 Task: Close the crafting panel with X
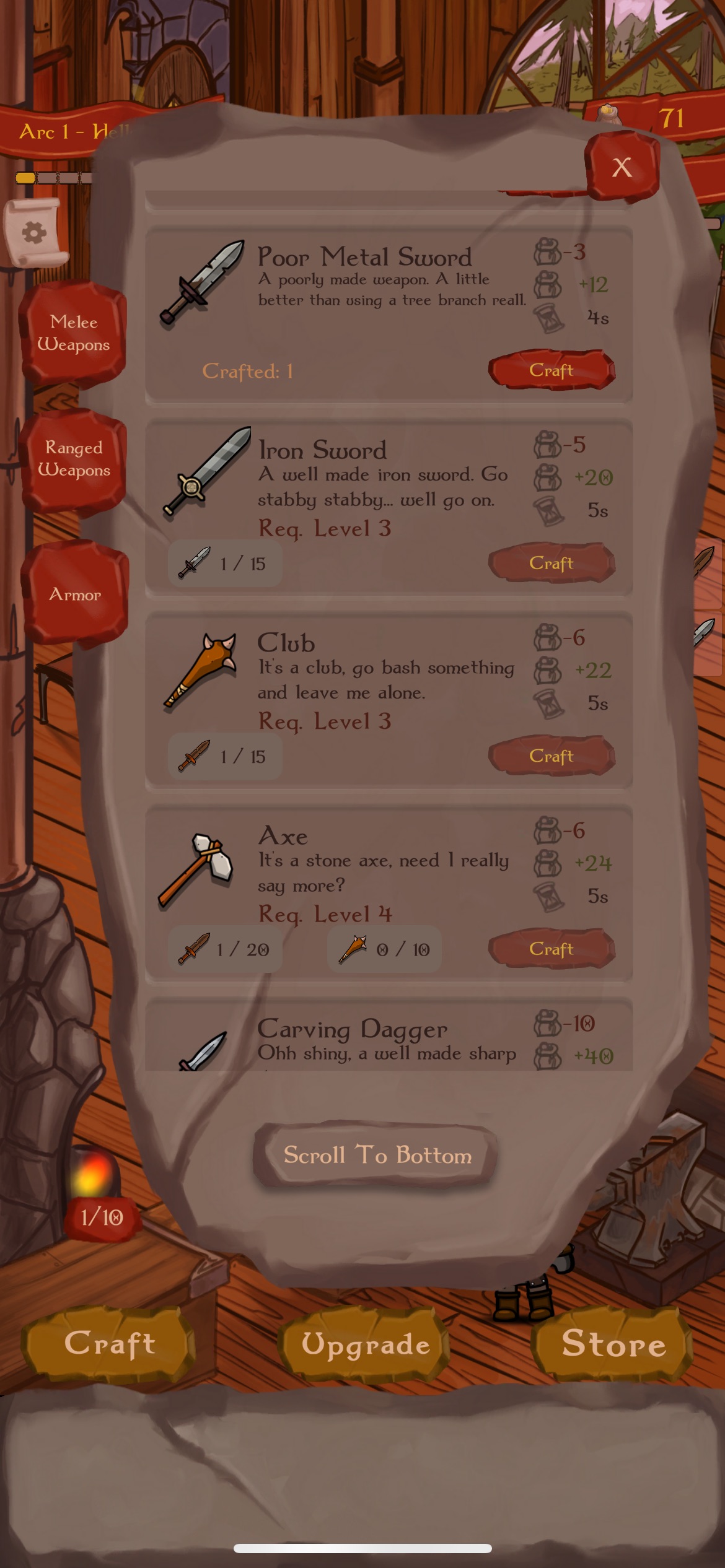pyautogui.click(x=622, y=167)
